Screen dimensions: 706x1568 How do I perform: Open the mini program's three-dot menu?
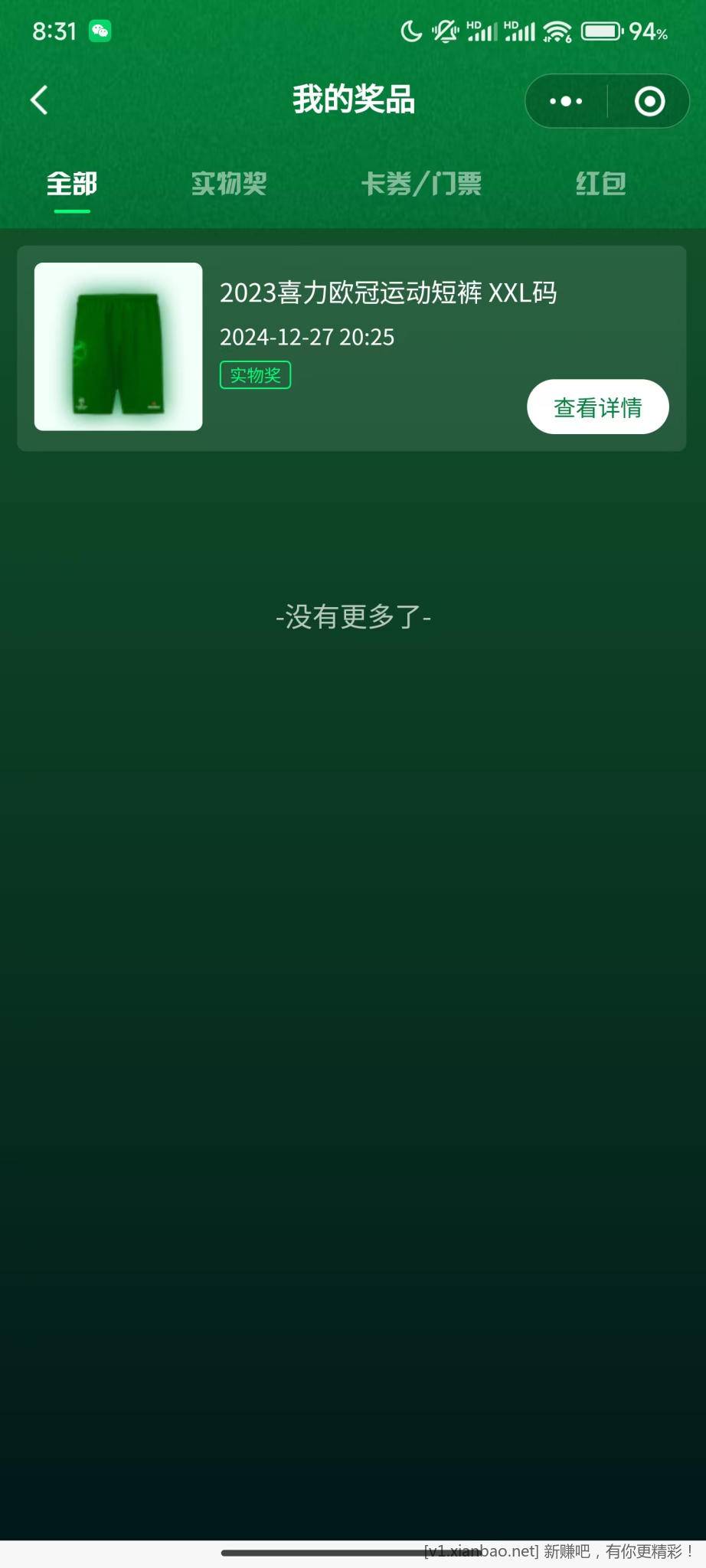(566, 101)
